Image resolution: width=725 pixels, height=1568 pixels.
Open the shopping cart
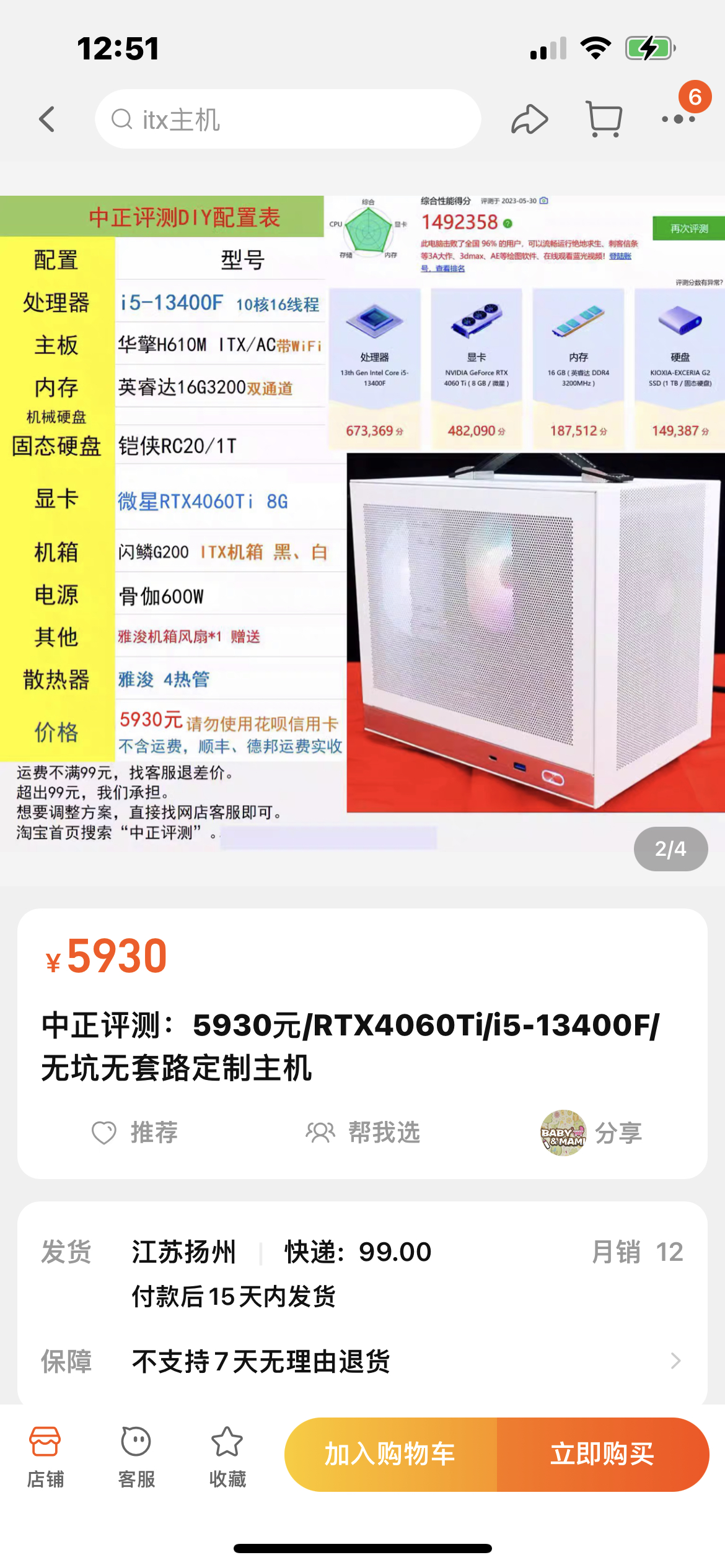point(604,119)
